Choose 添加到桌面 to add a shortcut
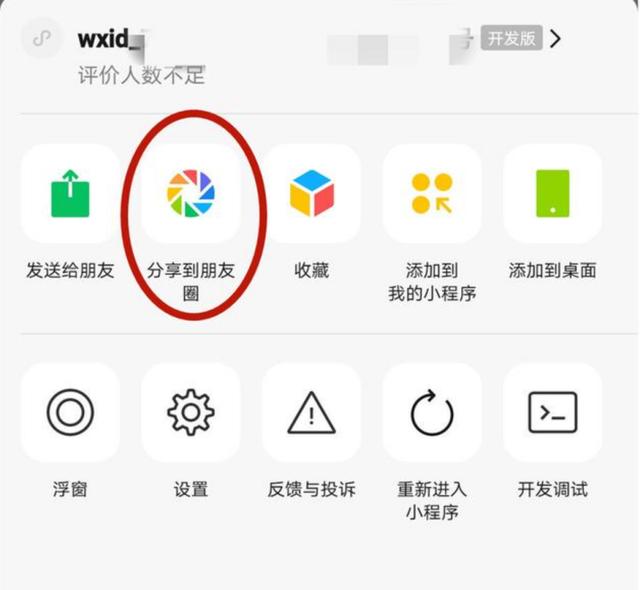Image resolution: width=640 pixels, height=590 pixels. point(553,194)
